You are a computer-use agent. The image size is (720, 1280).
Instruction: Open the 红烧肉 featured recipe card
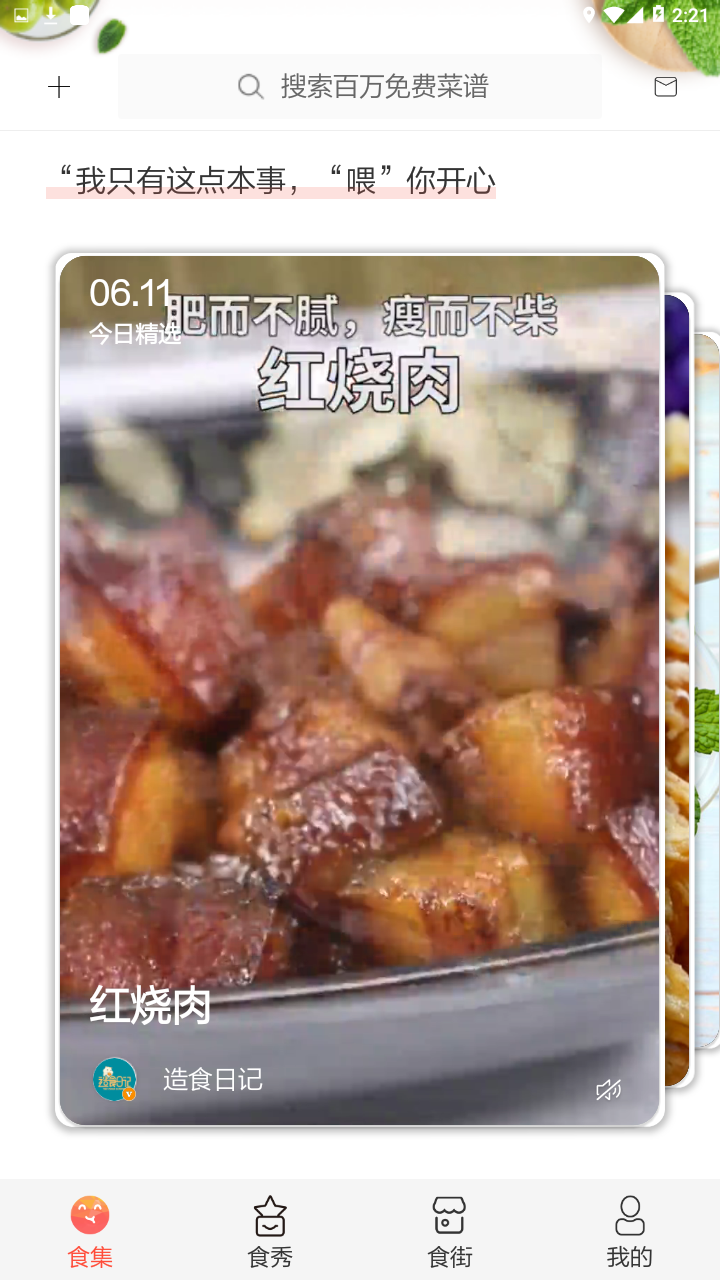tap(360, 690)
